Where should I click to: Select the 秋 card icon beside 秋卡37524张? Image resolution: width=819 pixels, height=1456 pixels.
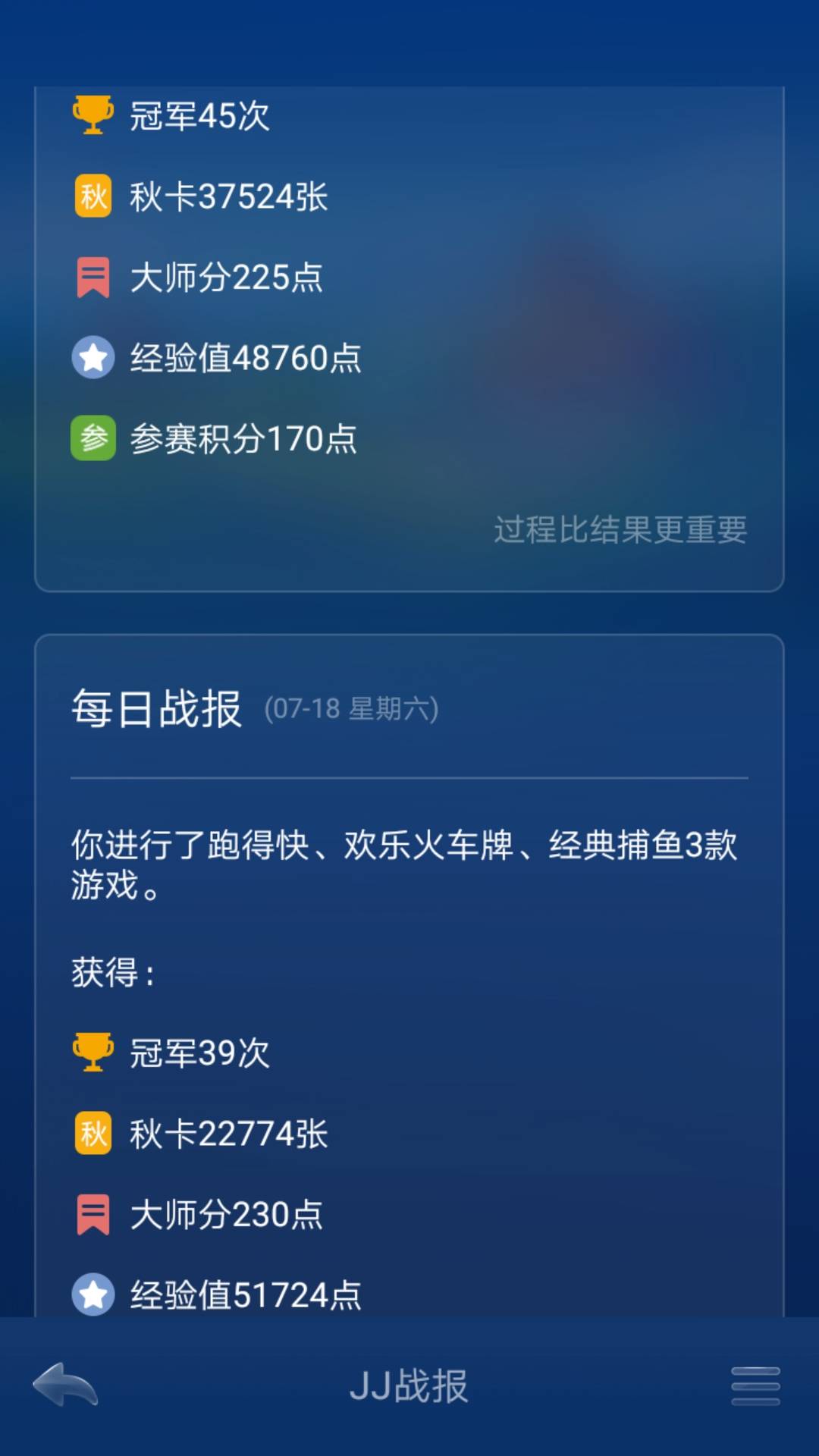click(x=93, y=198)
